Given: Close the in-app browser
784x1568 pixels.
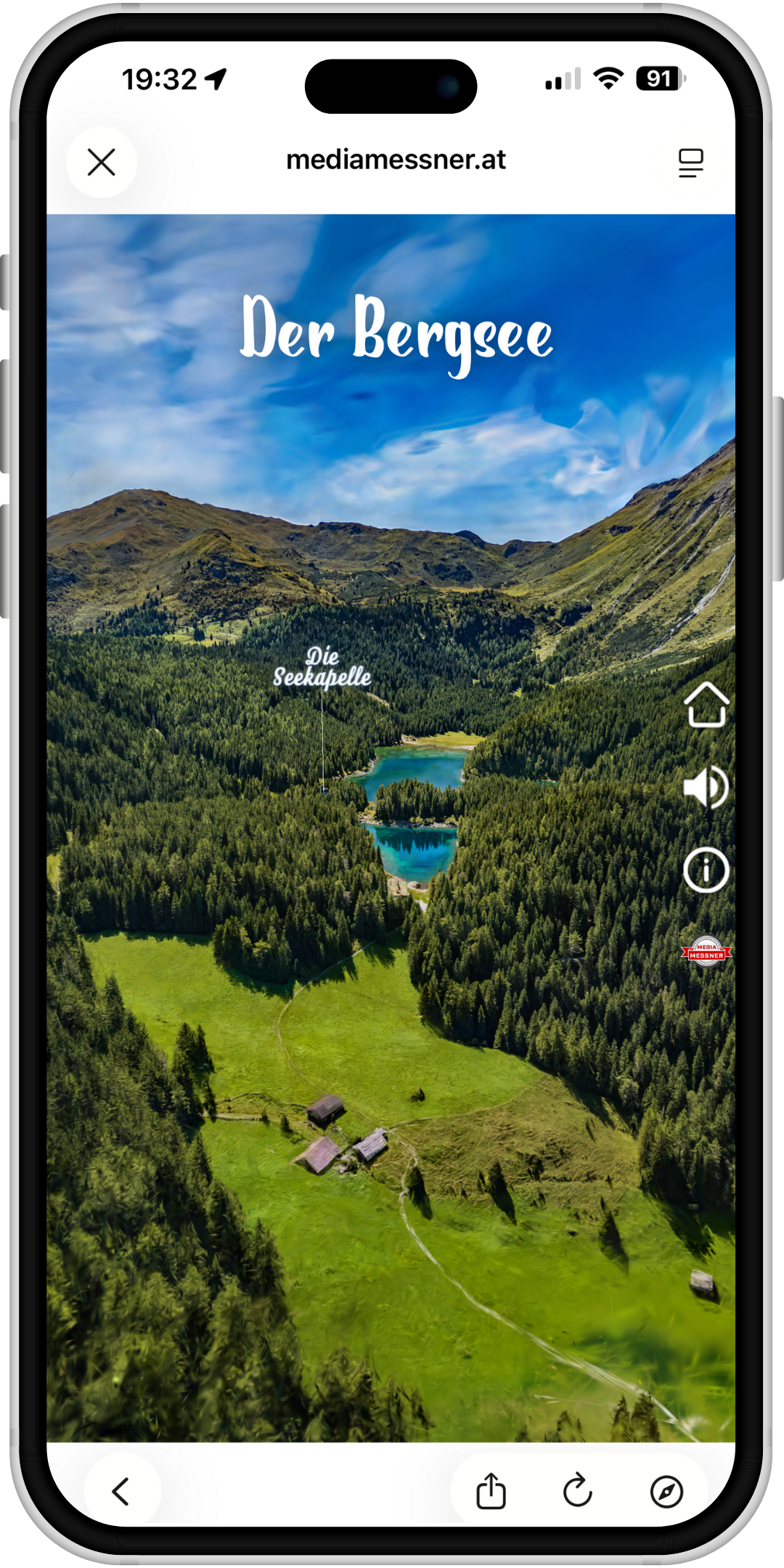Looking at the screenshot, I should point(102,162).
